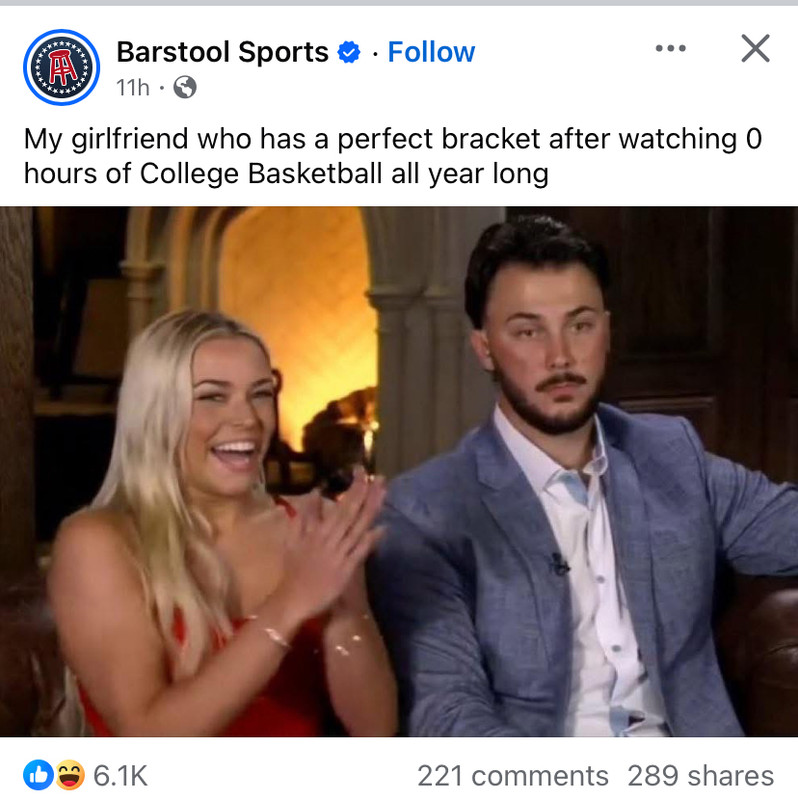The width and height of the screenshot is (798, 800).
Task: View who reacted to the post
Action: click(x=86, y=775)
